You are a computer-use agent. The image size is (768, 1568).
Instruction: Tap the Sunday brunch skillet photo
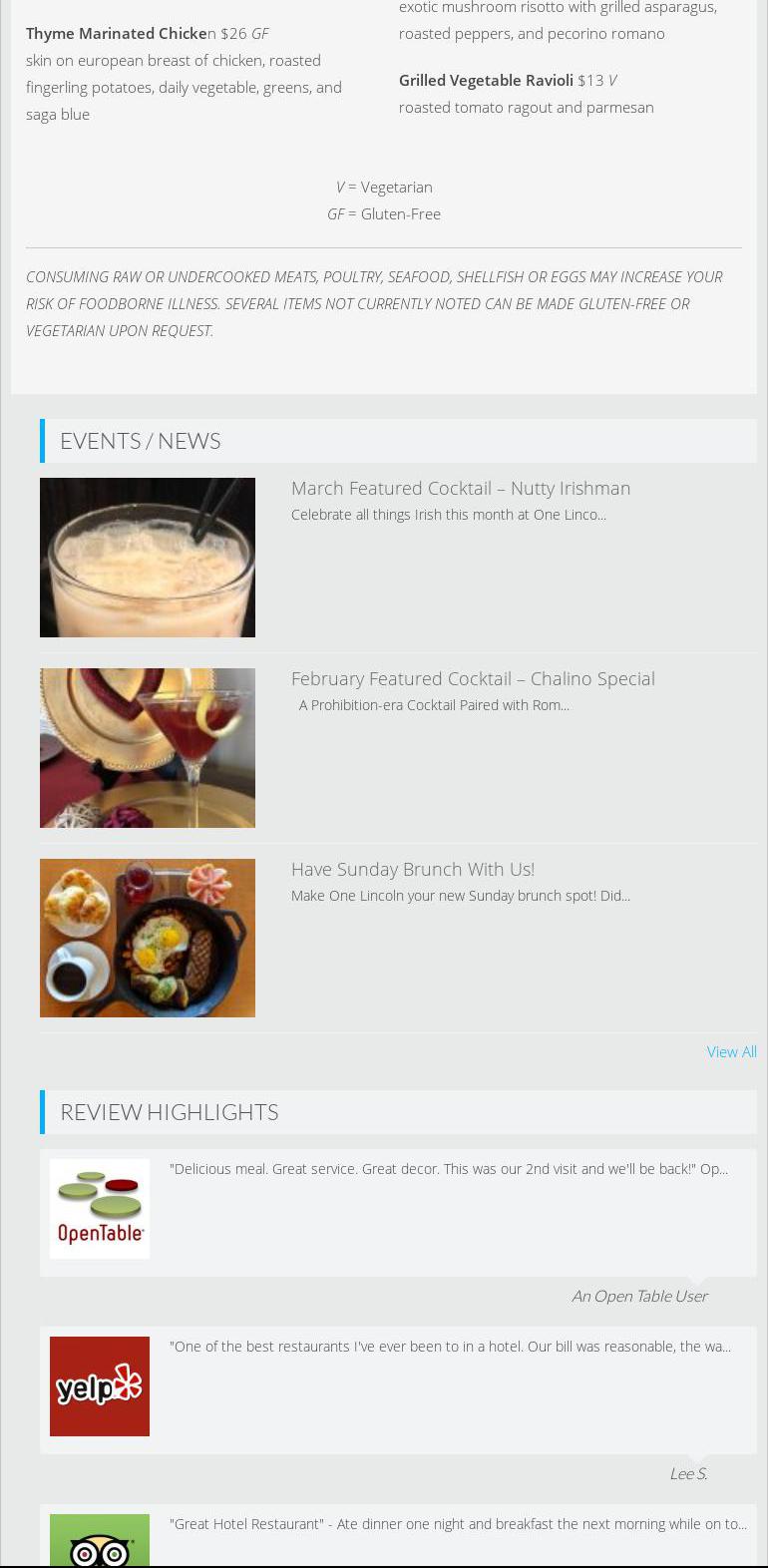point(148,938)
